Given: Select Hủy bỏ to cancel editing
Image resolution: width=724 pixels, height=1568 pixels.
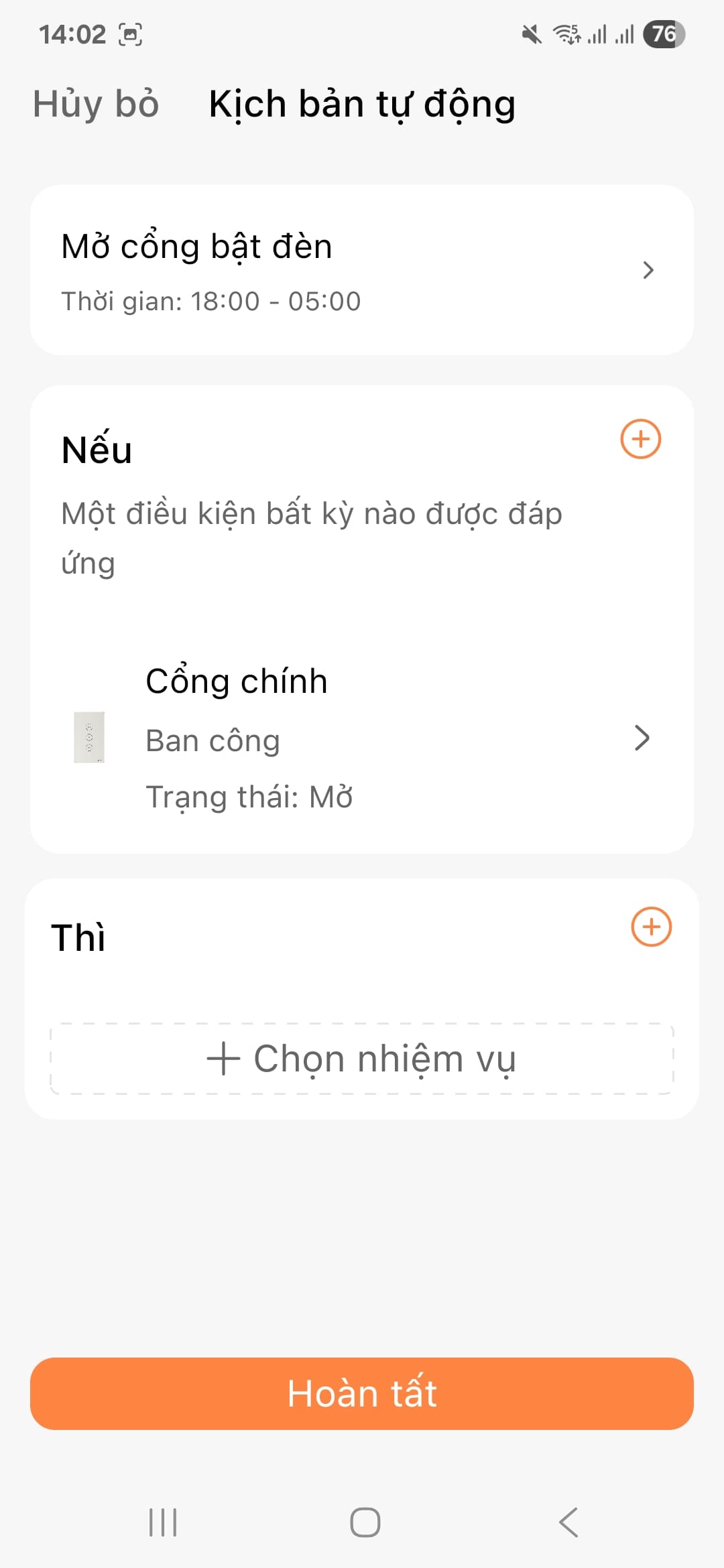Looking at the screenshot, I should (95, 104).
